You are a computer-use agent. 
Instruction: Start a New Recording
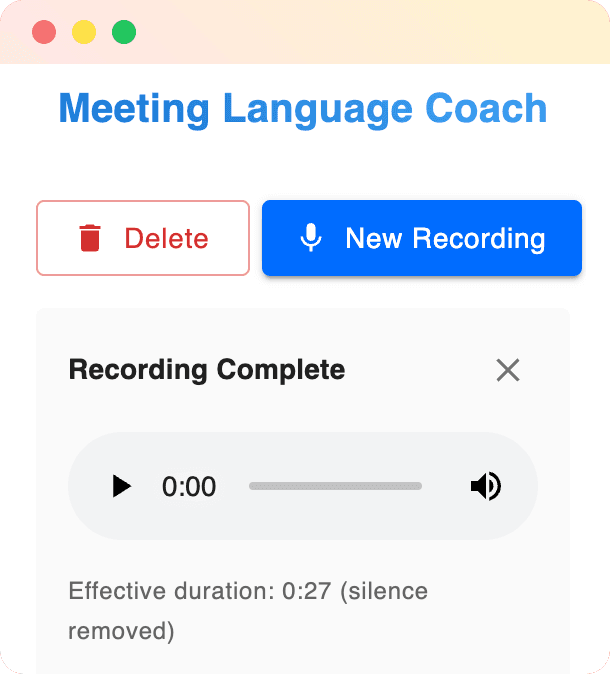point(421,238)
